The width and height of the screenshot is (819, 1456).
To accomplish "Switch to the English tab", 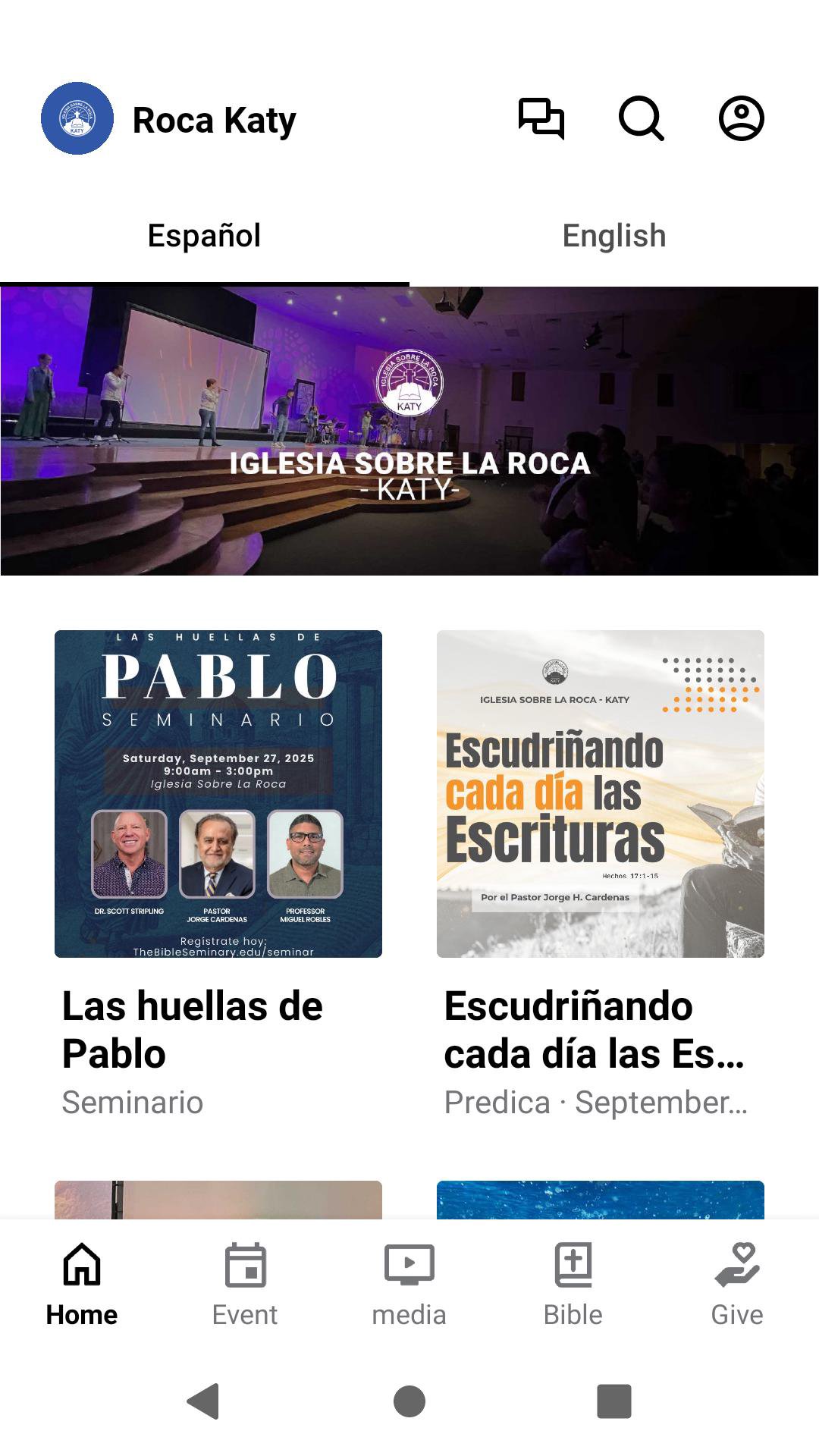I will pos(614,236).
